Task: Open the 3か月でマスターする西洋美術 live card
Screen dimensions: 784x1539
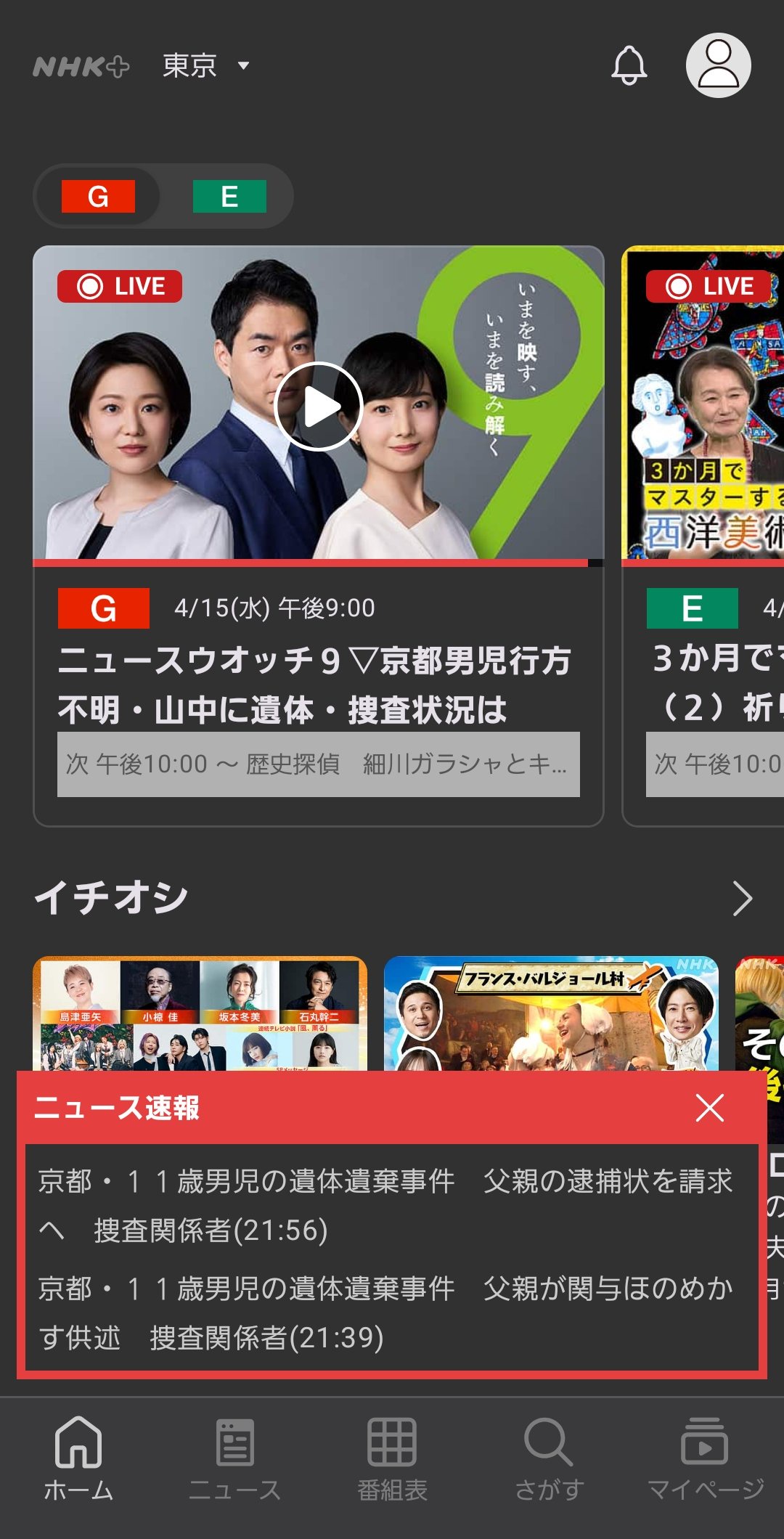Action: (704, 407)
